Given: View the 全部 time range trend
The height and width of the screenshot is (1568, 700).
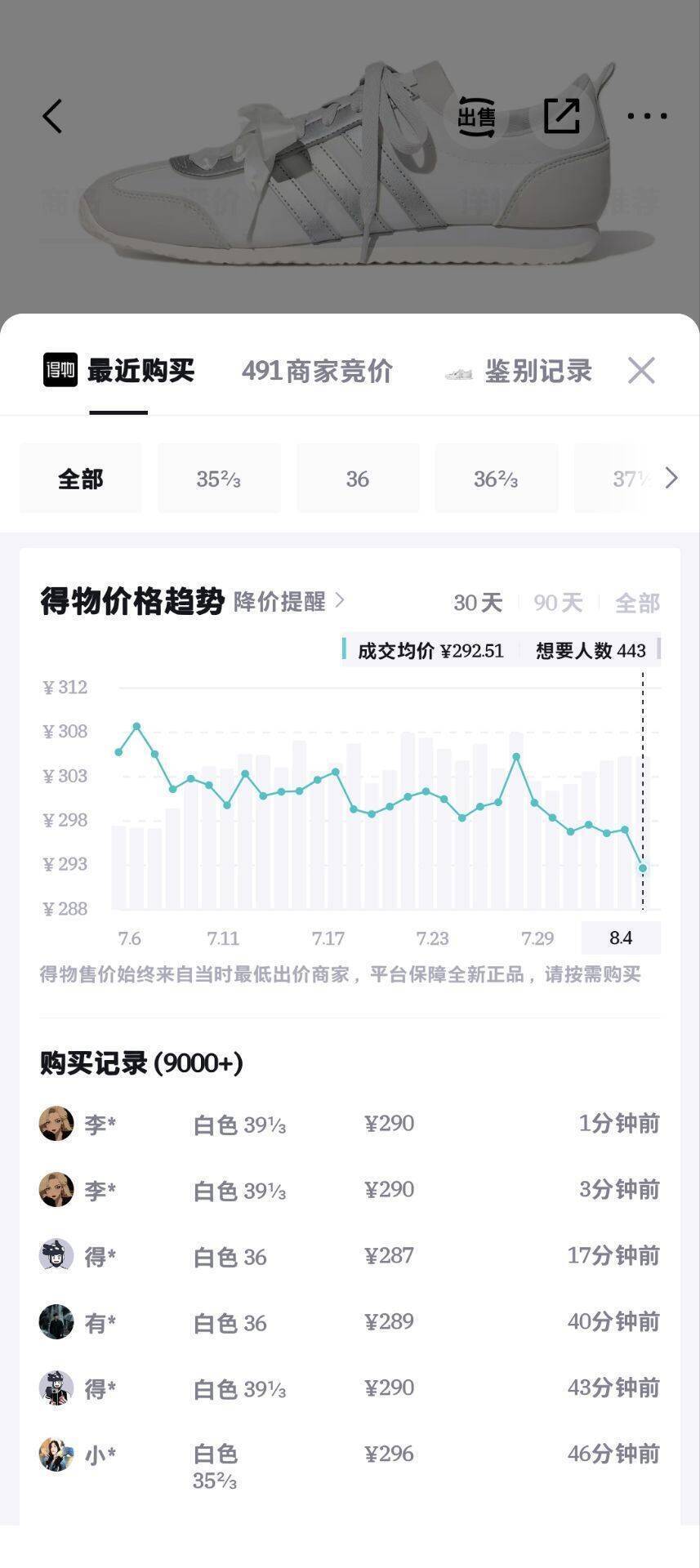Looking at the screenshot, I should [637, 603].
